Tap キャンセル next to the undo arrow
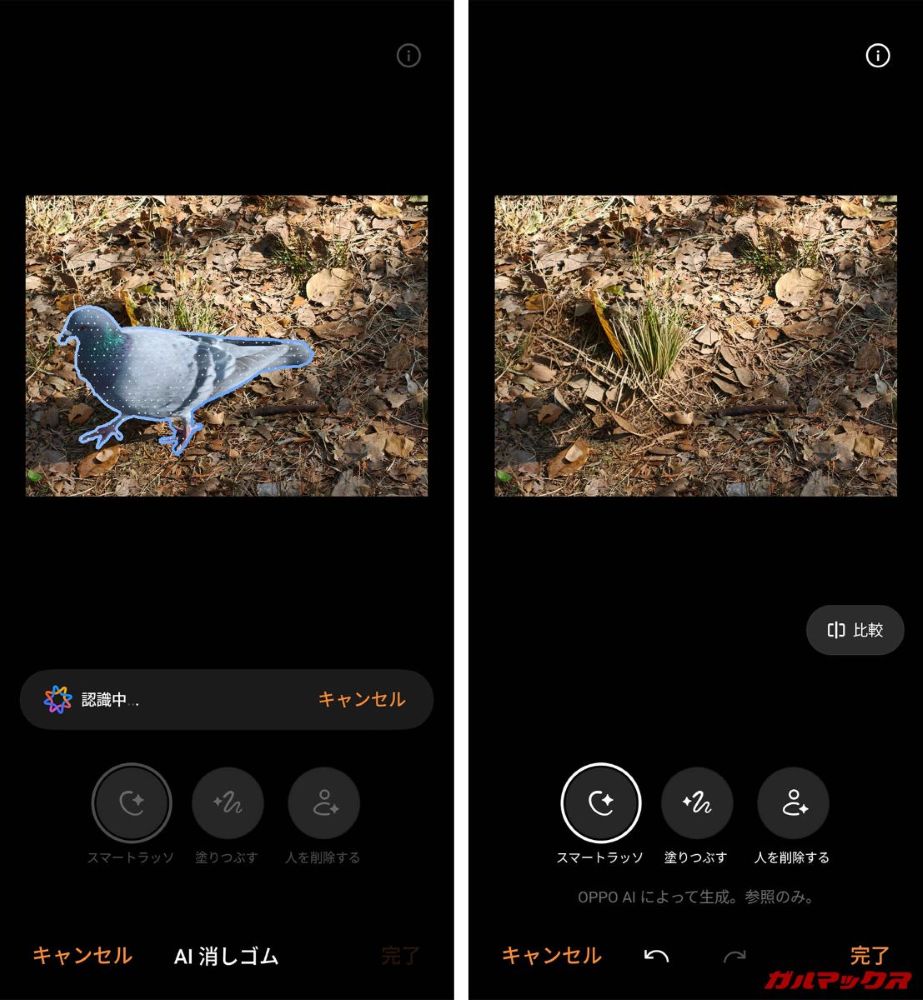Image resolution: width=923 pixels, height=1000 pixels. (x=551, y=955)
